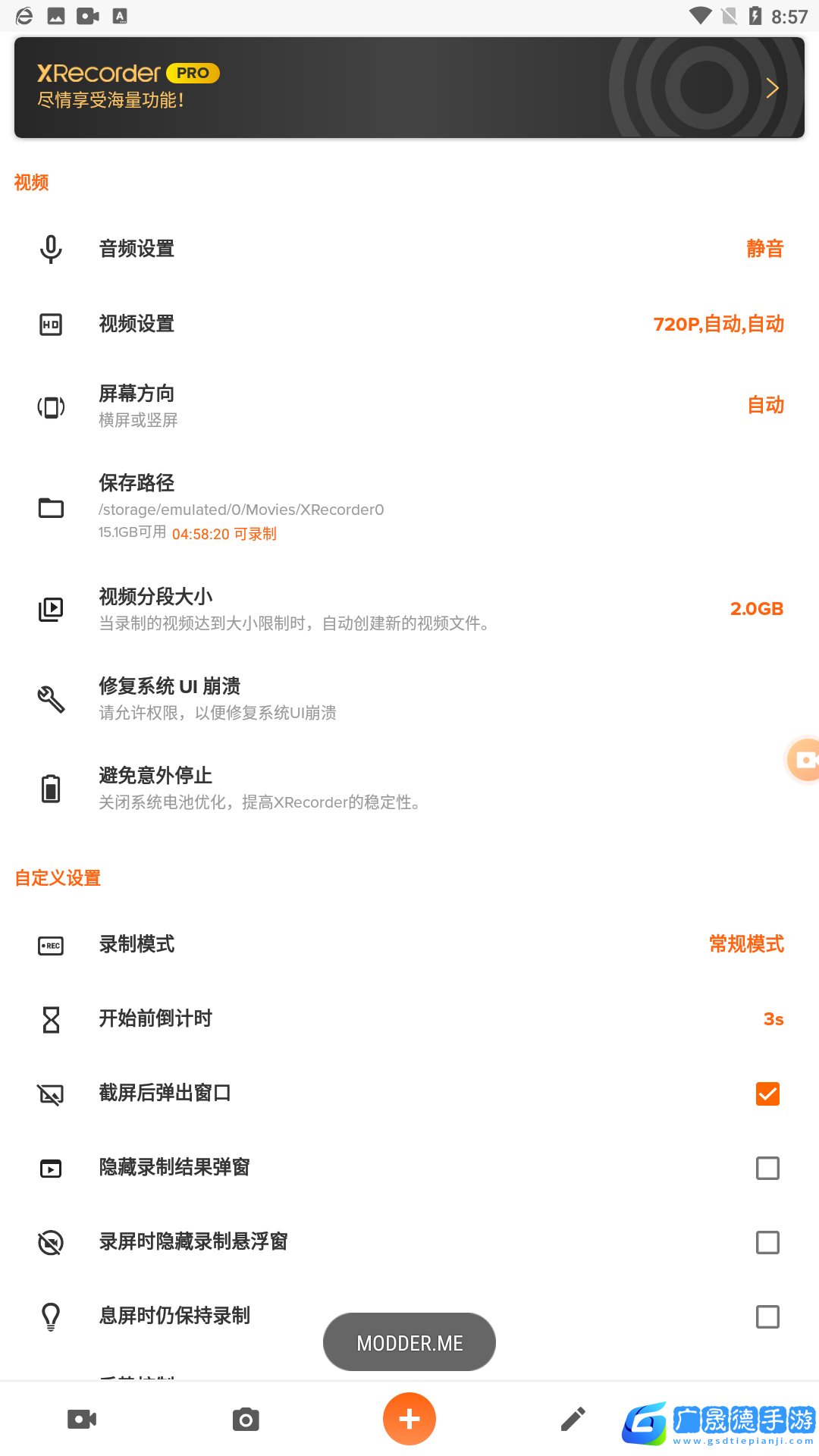Screen dimensions: 819x1456
Task: Open 保存路径 save location
Action: pos(409,507)
